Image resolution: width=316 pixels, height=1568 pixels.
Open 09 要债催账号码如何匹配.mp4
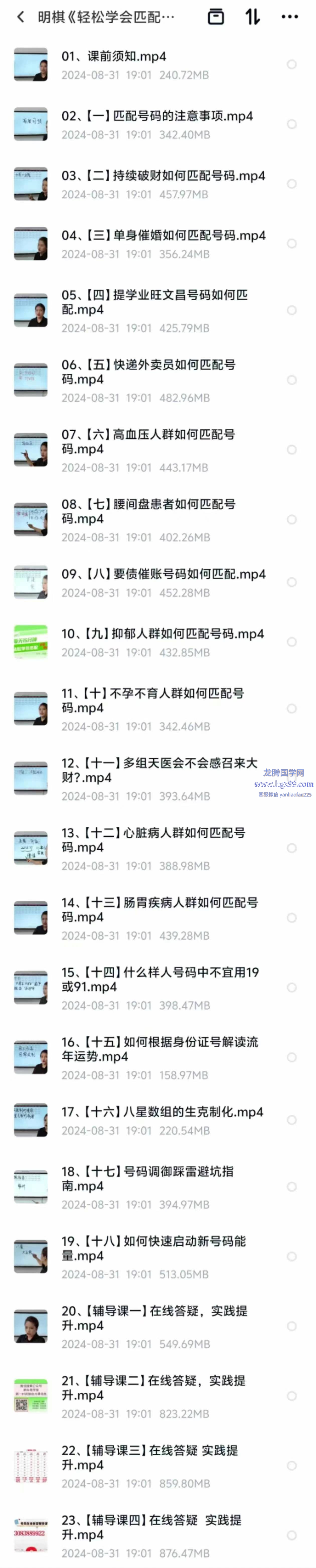163,575
